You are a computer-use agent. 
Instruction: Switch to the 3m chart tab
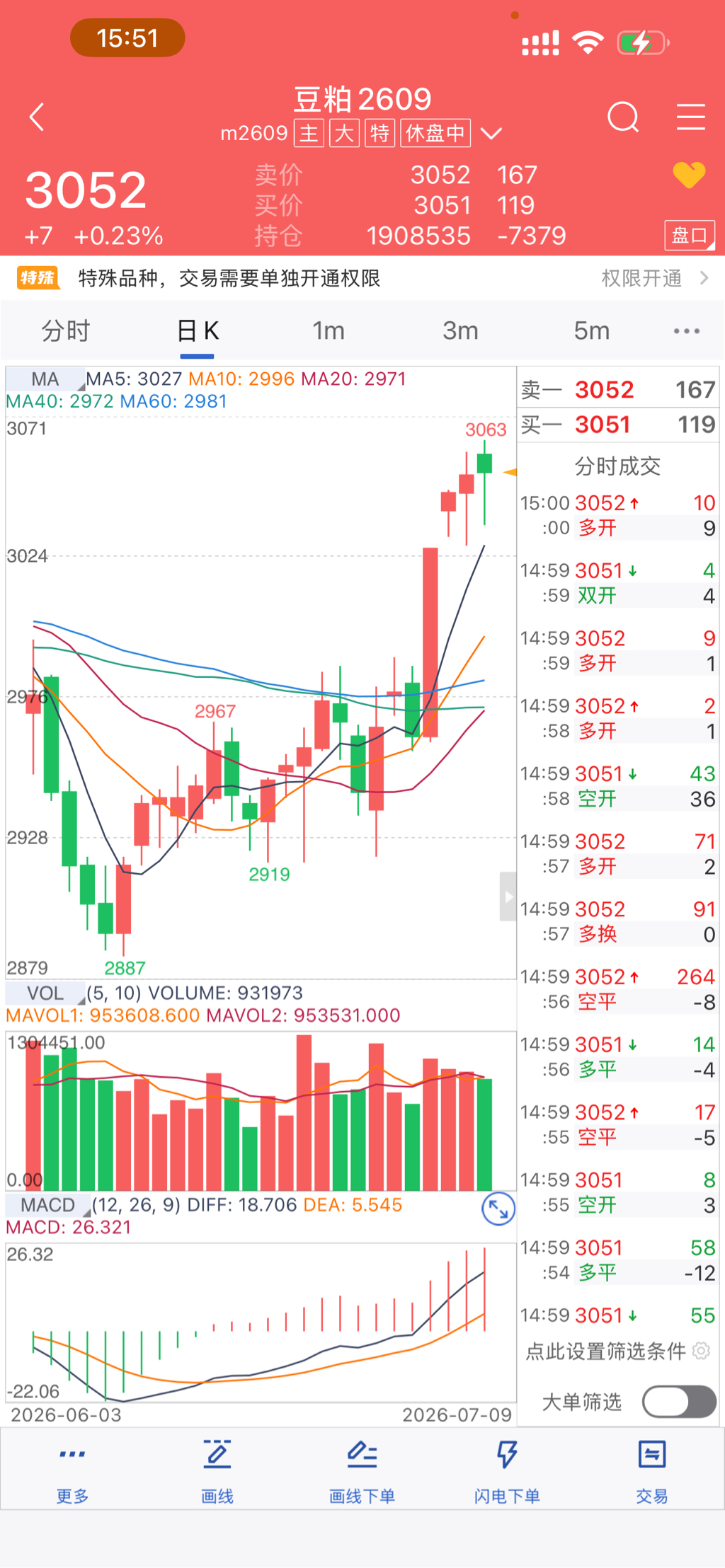pyautogui.click(x=460, y=330)
